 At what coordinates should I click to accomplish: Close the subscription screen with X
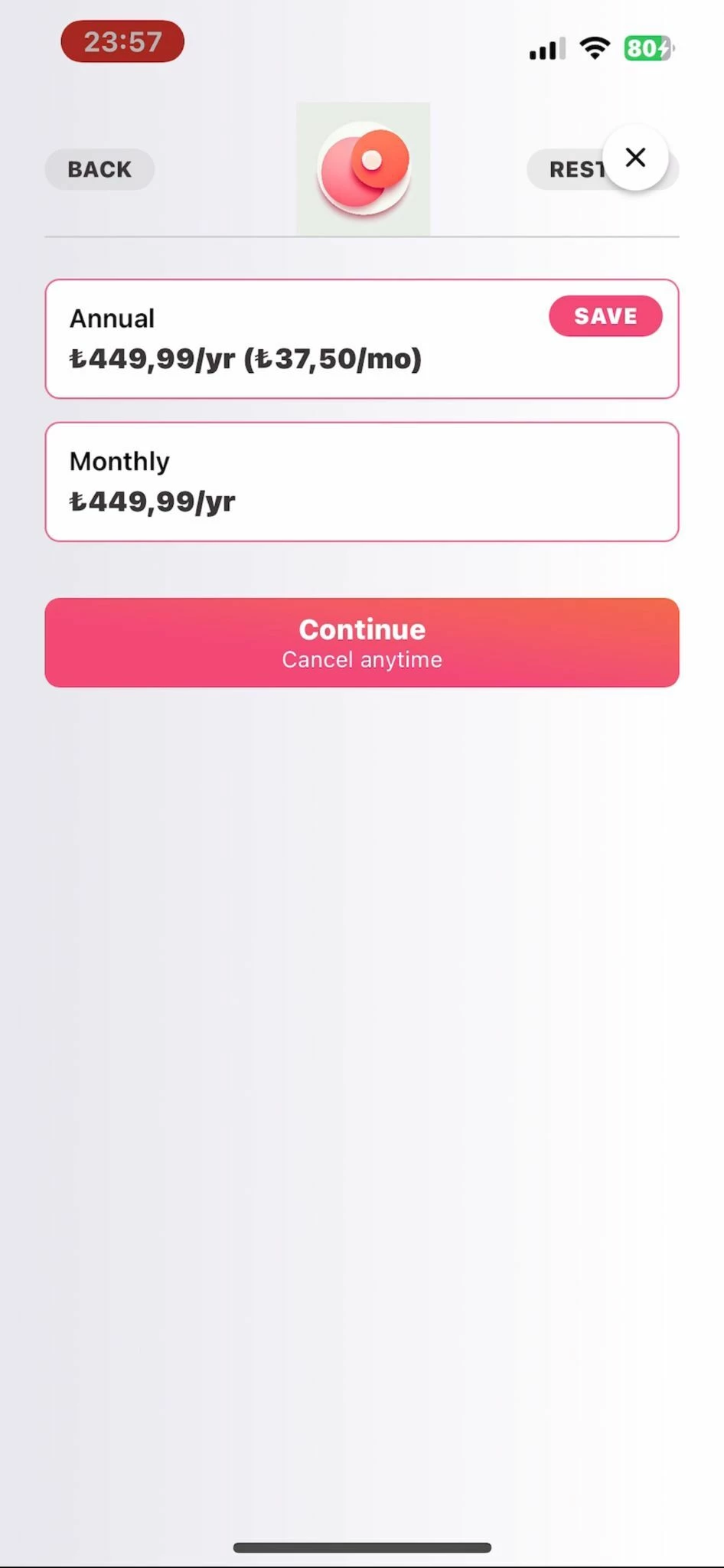point(635,158)
